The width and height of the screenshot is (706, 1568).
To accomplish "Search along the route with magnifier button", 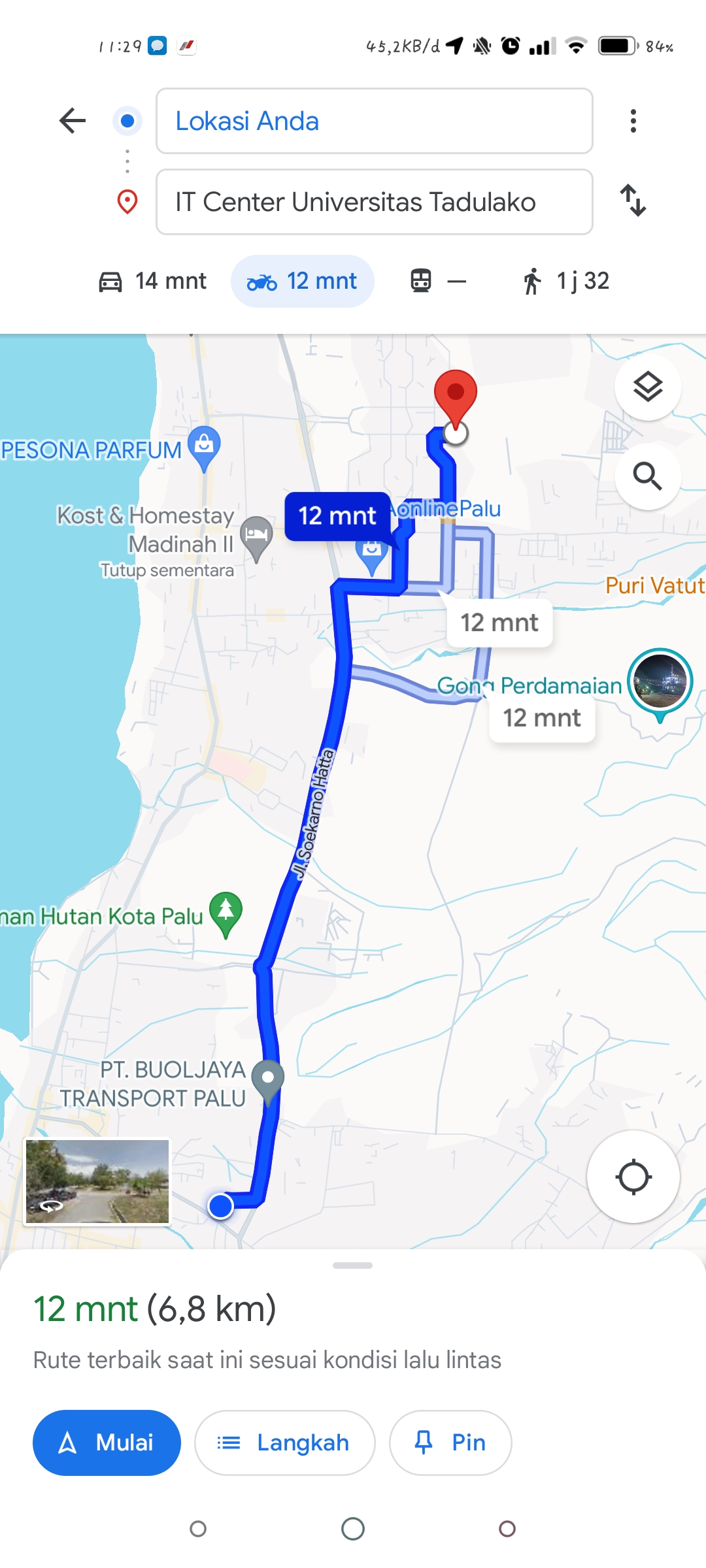I will 648,476.
